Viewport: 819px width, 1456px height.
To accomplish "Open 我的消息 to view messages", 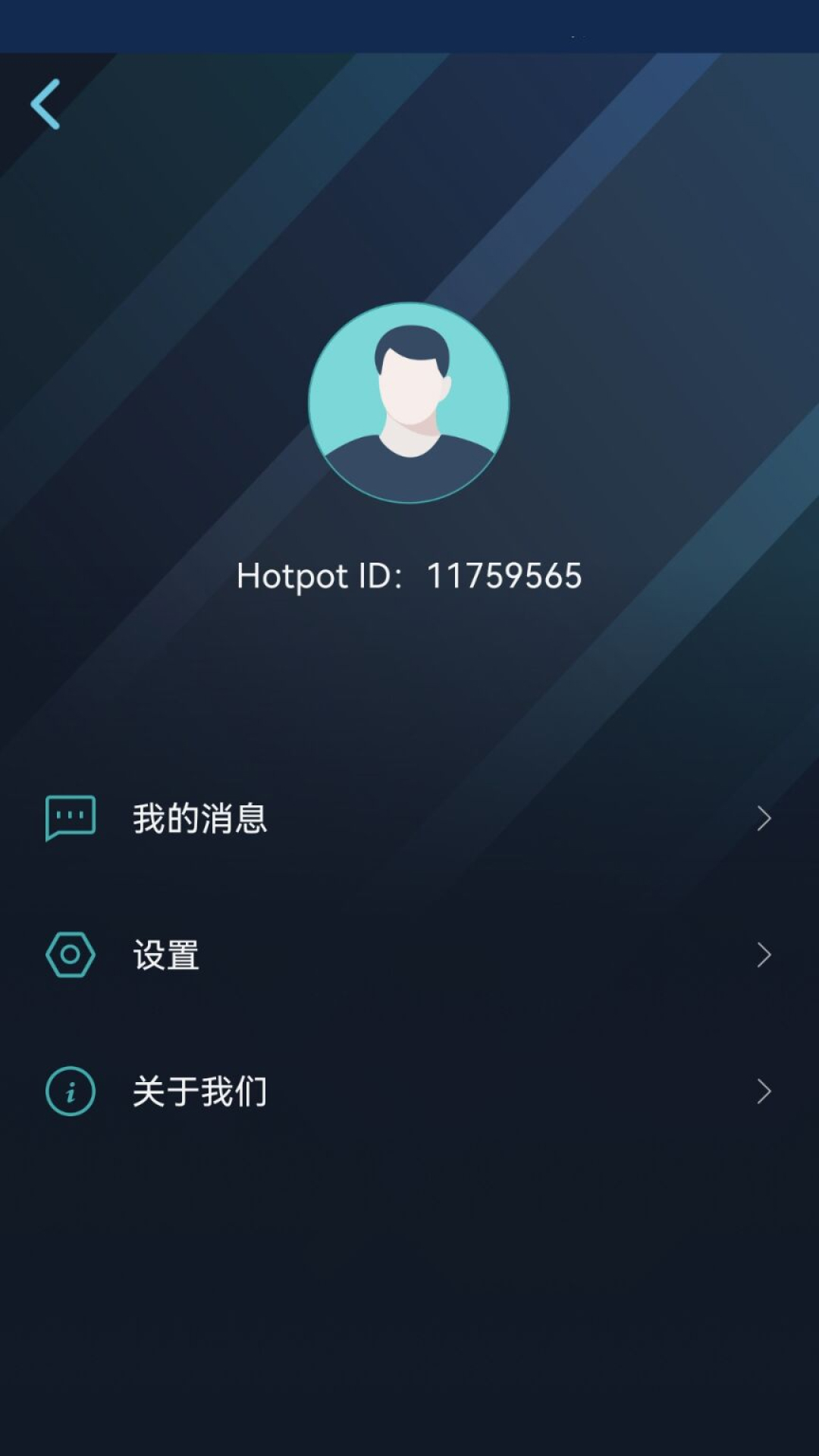I will [200, 817].
